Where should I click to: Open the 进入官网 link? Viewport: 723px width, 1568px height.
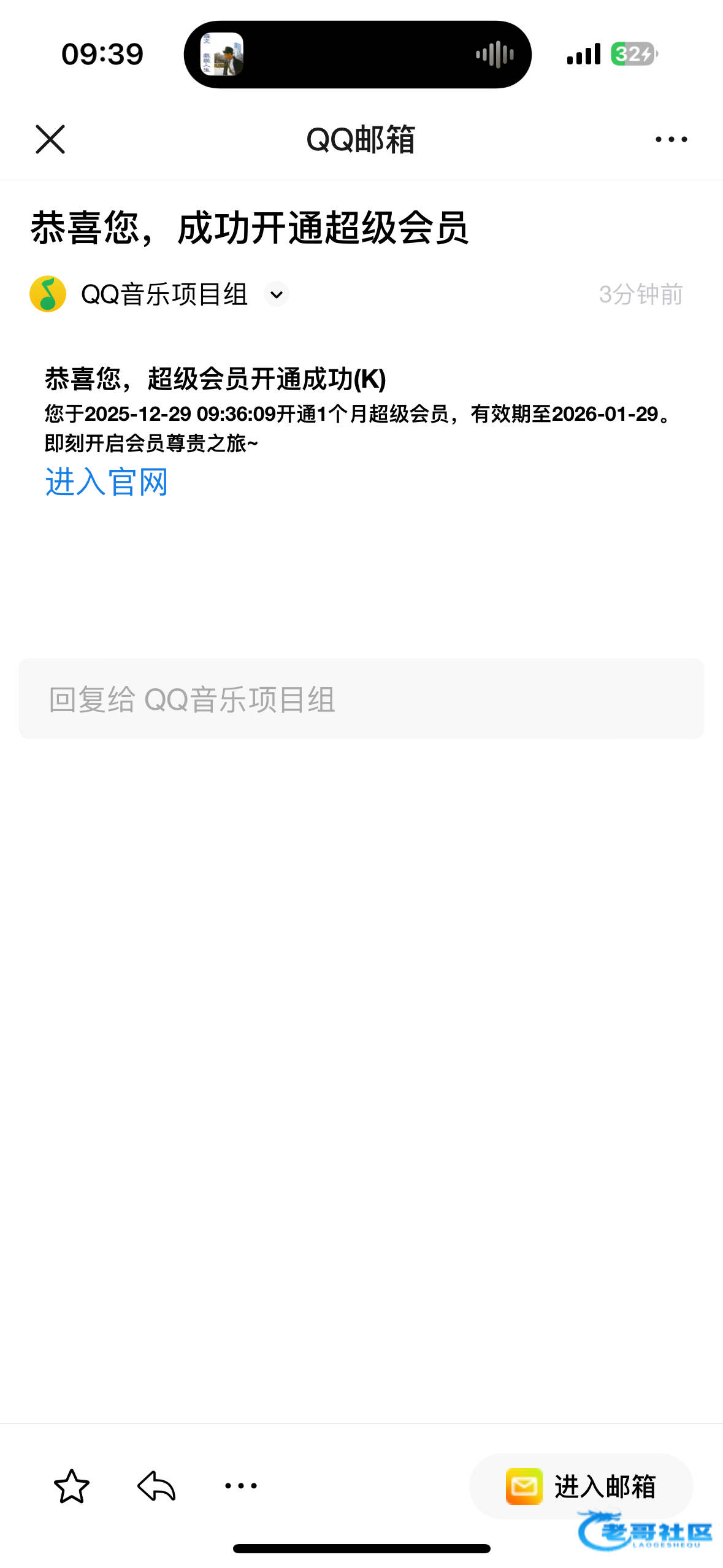[107, 482]
